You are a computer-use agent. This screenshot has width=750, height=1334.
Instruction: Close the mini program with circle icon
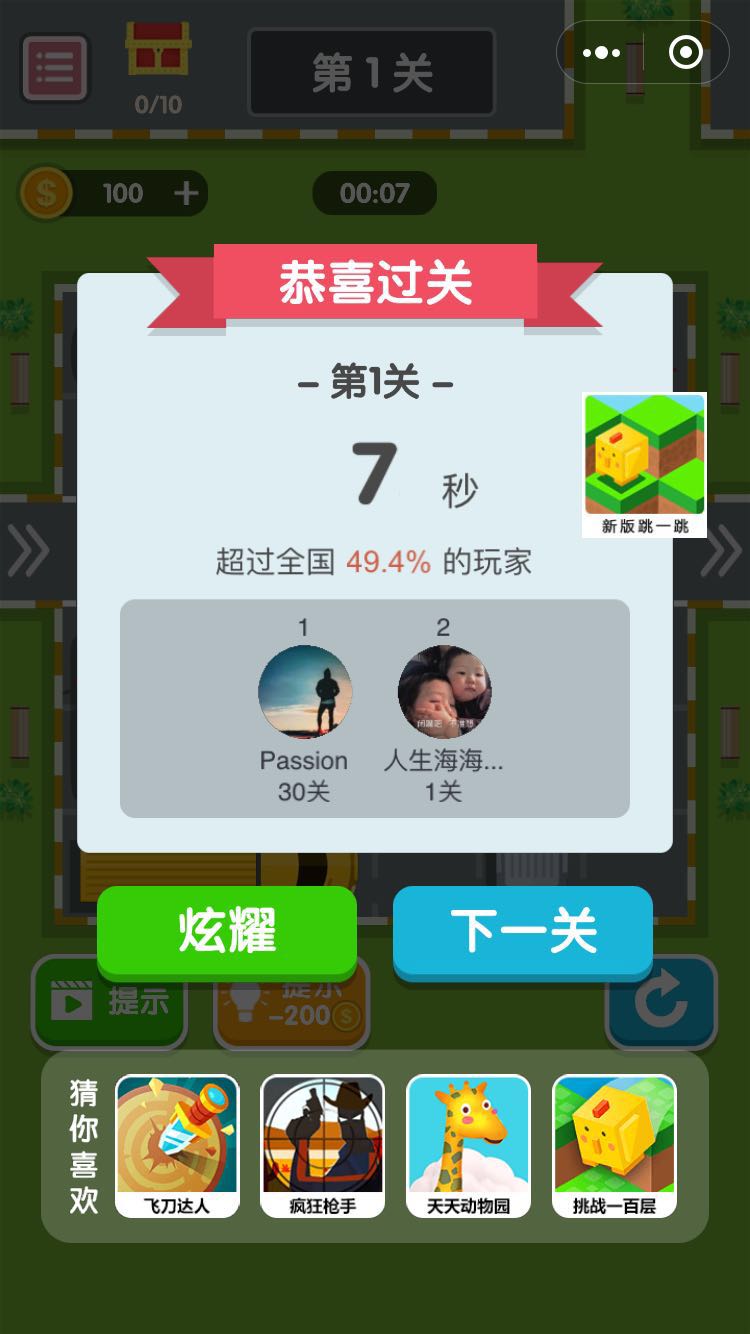pos(685,53)
